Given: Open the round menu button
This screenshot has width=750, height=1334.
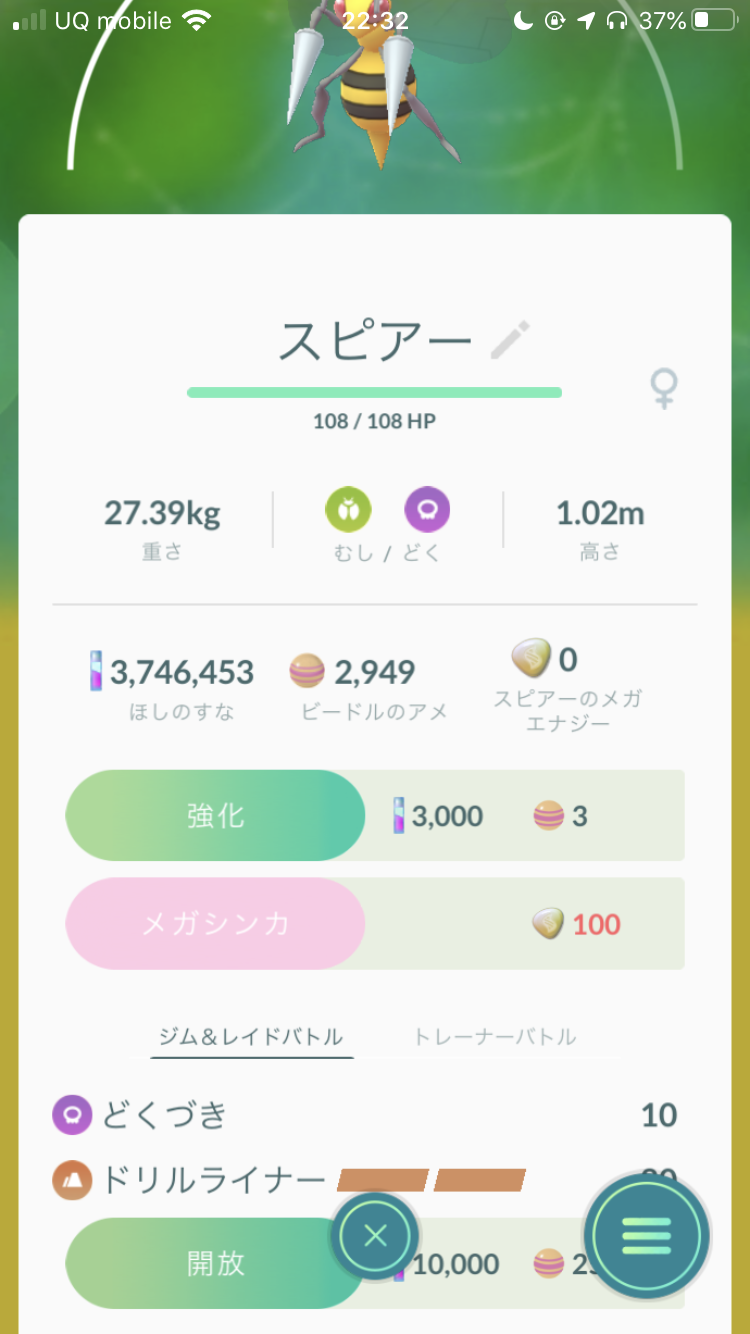Looking at the screenshot, I should click(x=647, y=1236).
